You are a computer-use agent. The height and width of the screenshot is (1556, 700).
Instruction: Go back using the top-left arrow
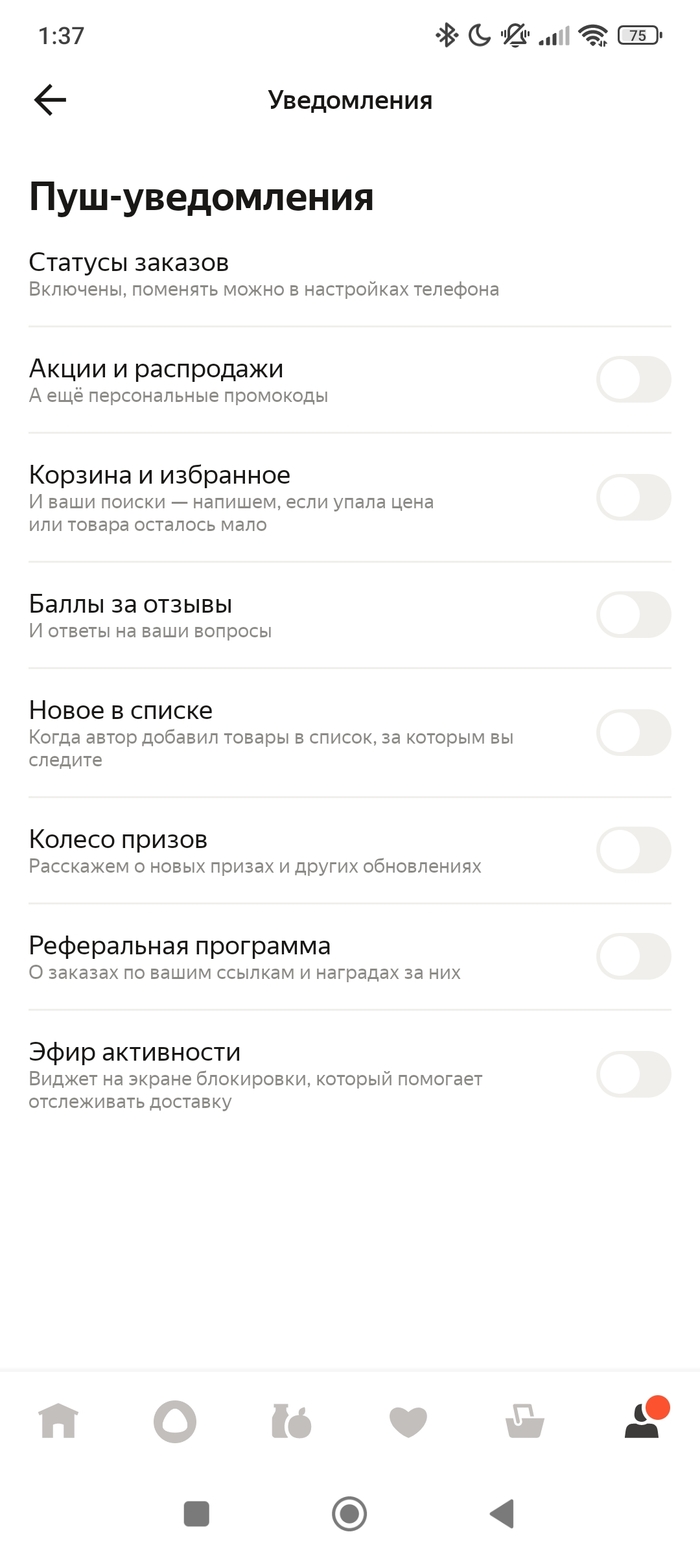coord(50,100)
